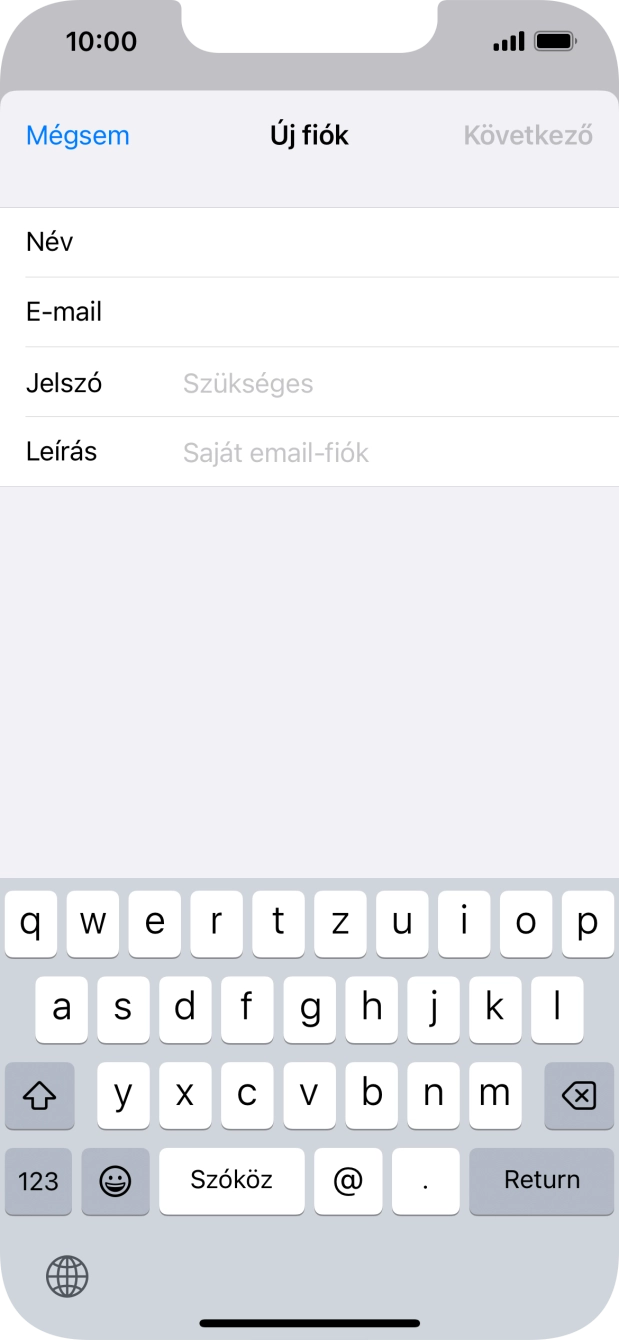
Task: Type the @ symbol key
Action: click(347, 1181)
